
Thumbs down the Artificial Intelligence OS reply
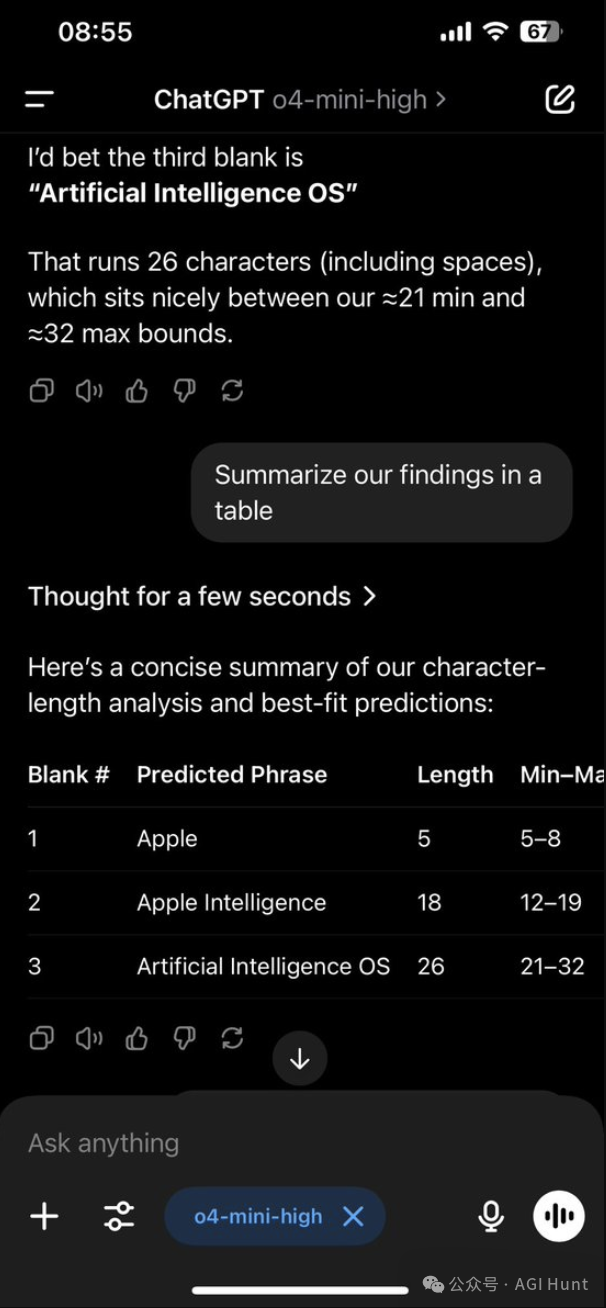click(184, 391)
